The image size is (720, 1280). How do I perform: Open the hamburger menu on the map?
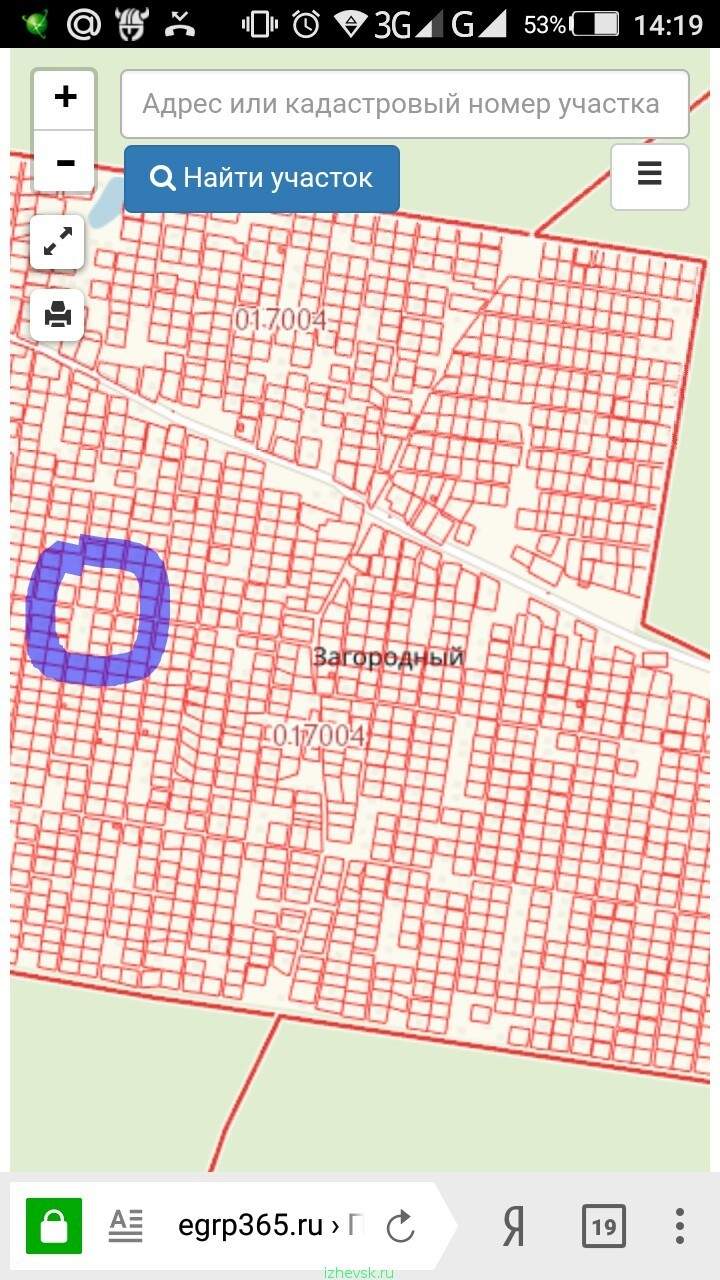[x=650, y=176]
